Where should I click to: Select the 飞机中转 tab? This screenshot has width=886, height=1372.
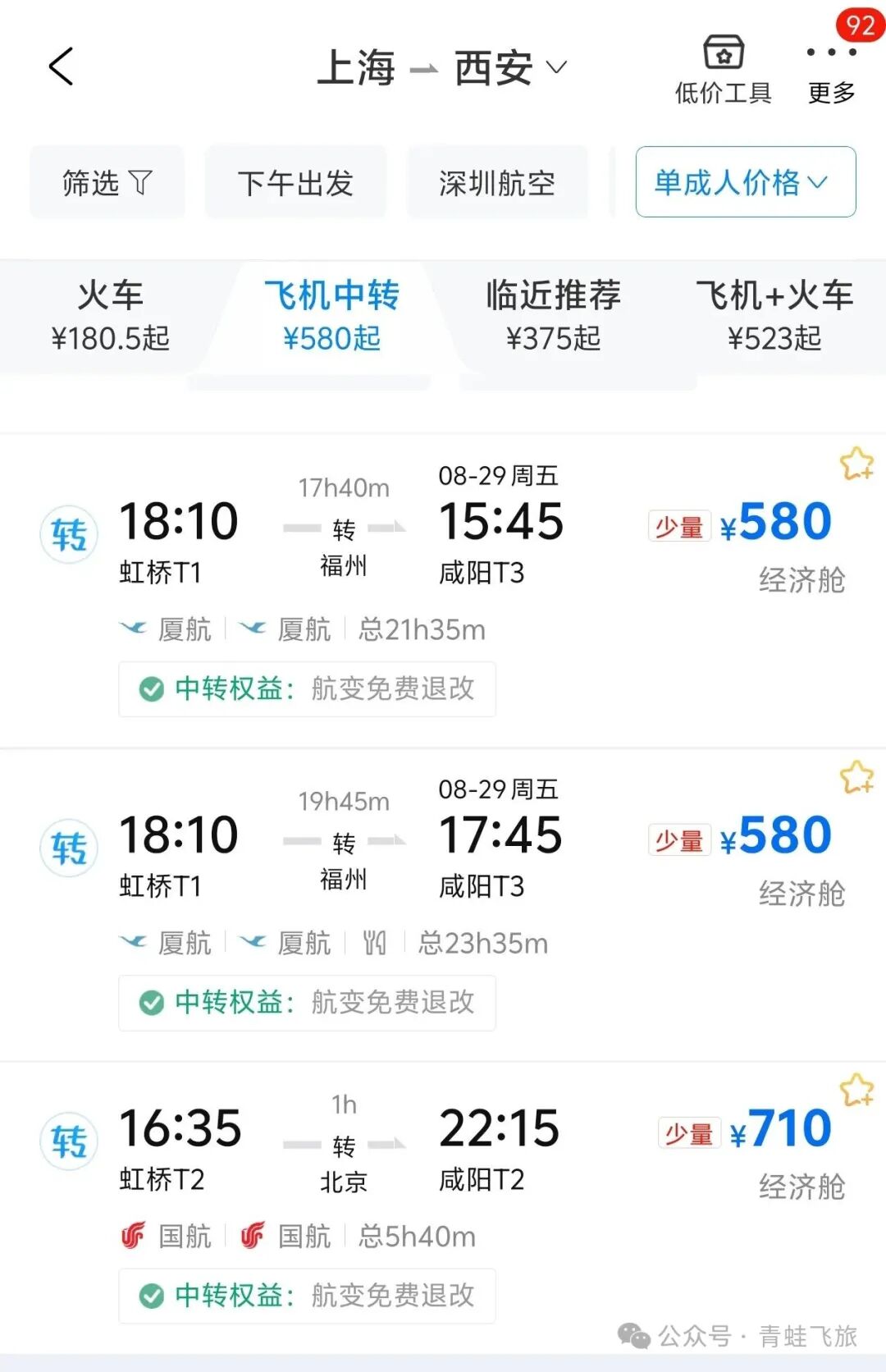(331, 316)
